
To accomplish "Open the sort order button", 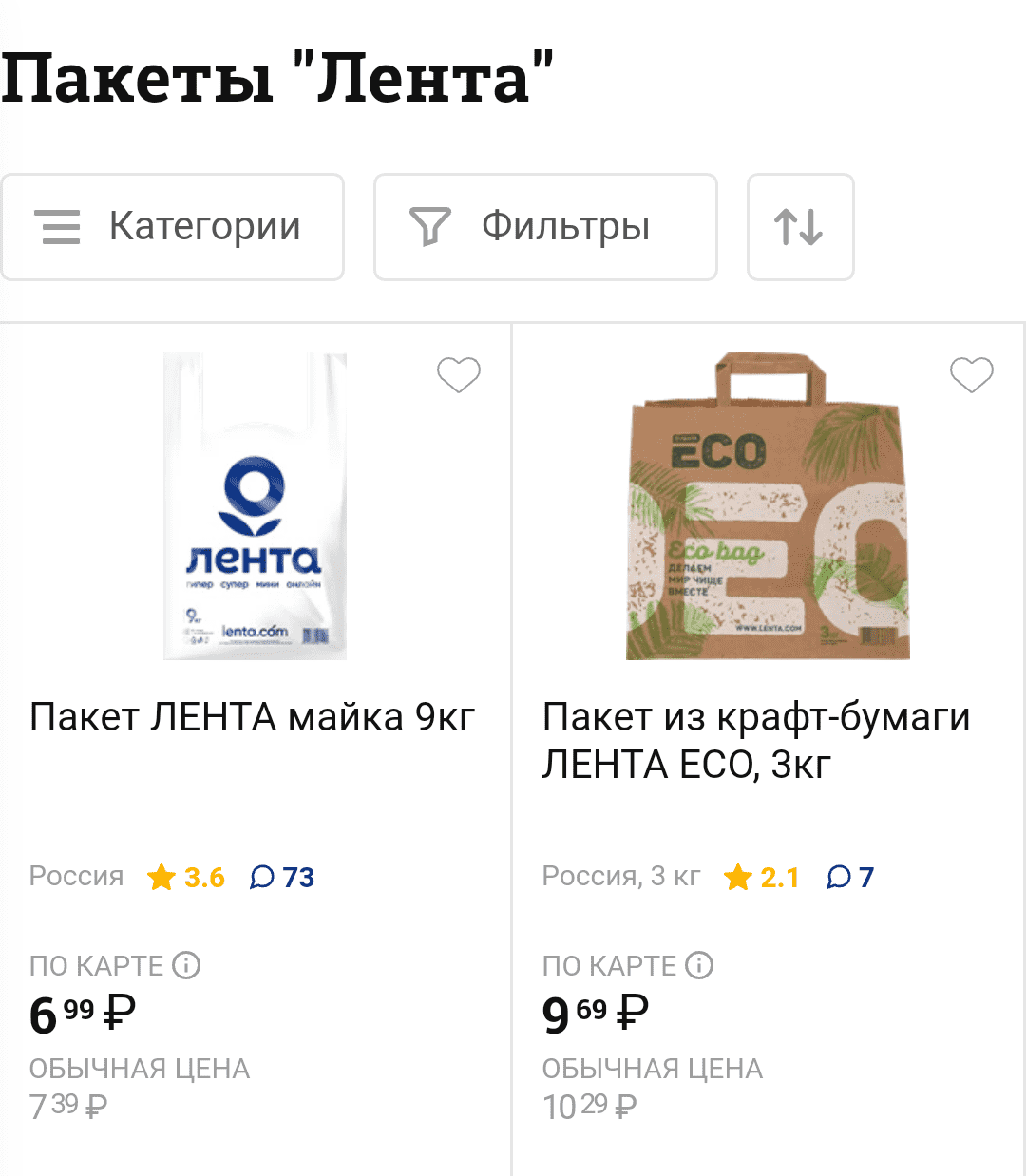I will pos(800,227).
